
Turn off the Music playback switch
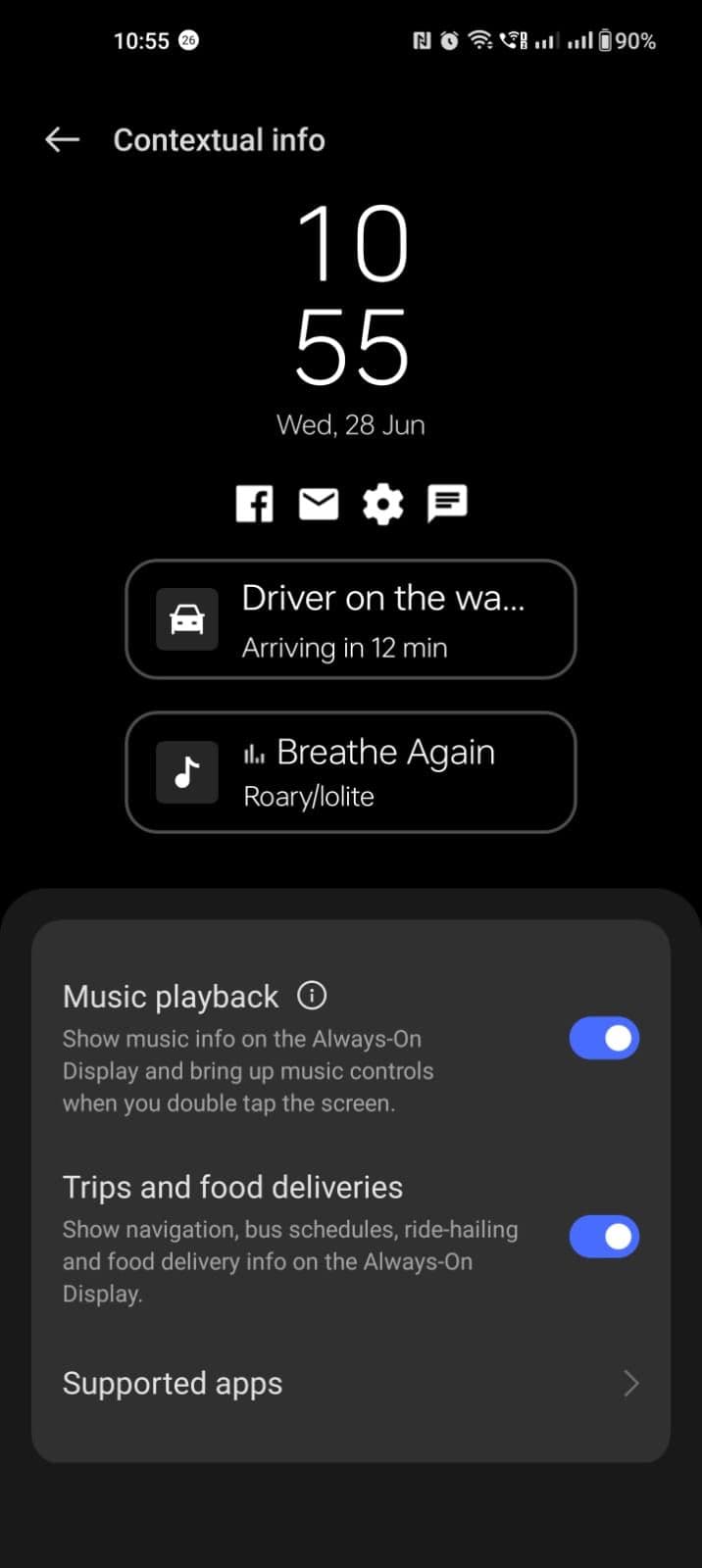coord(604,1038)
